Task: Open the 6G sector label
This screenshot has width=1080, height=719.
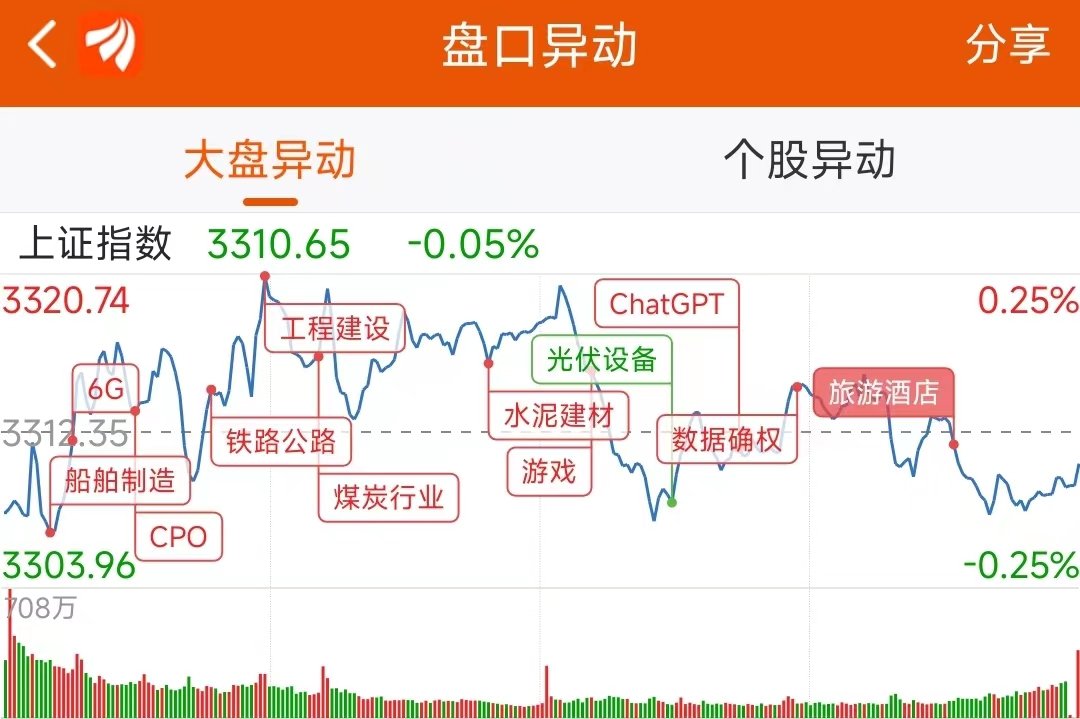Action: [106, 389]
